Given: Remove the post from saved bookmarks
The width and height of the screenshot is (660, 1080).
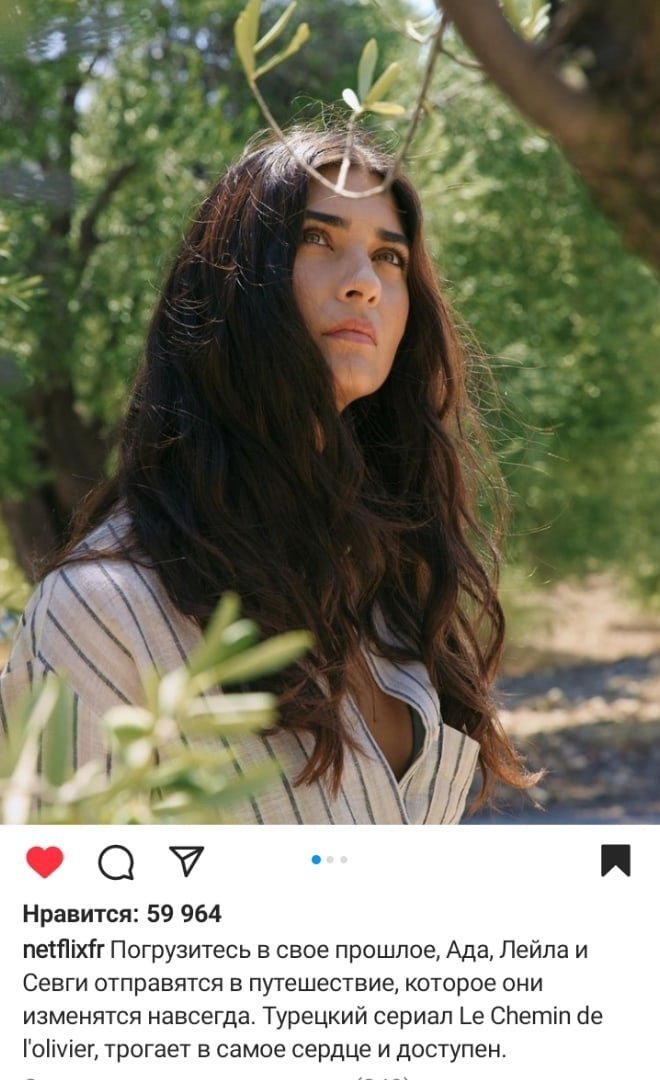Looking at the screenshot, I should pos(615,860).
